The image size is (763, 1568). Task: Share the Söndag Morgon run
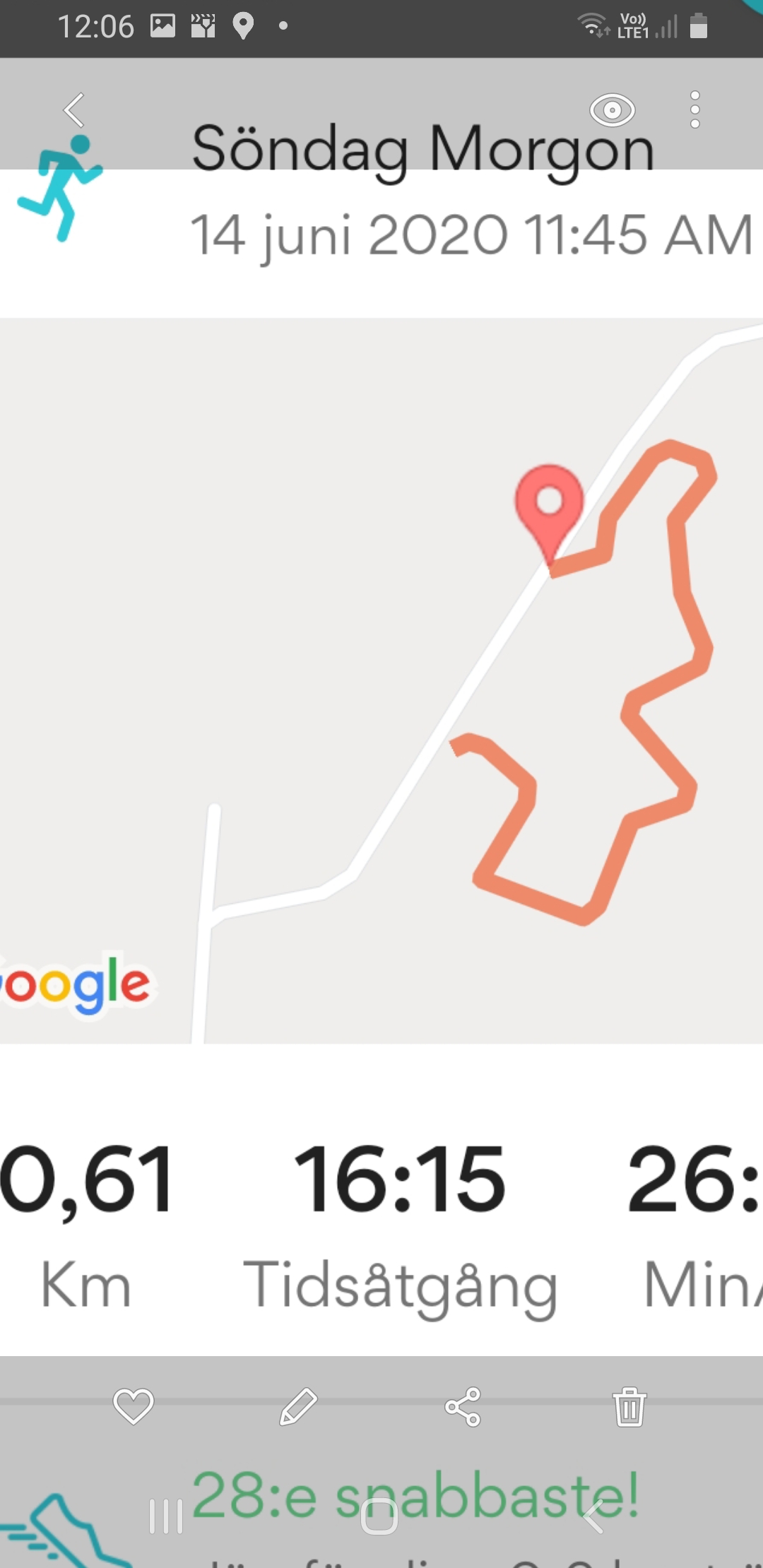point(463,1406)
